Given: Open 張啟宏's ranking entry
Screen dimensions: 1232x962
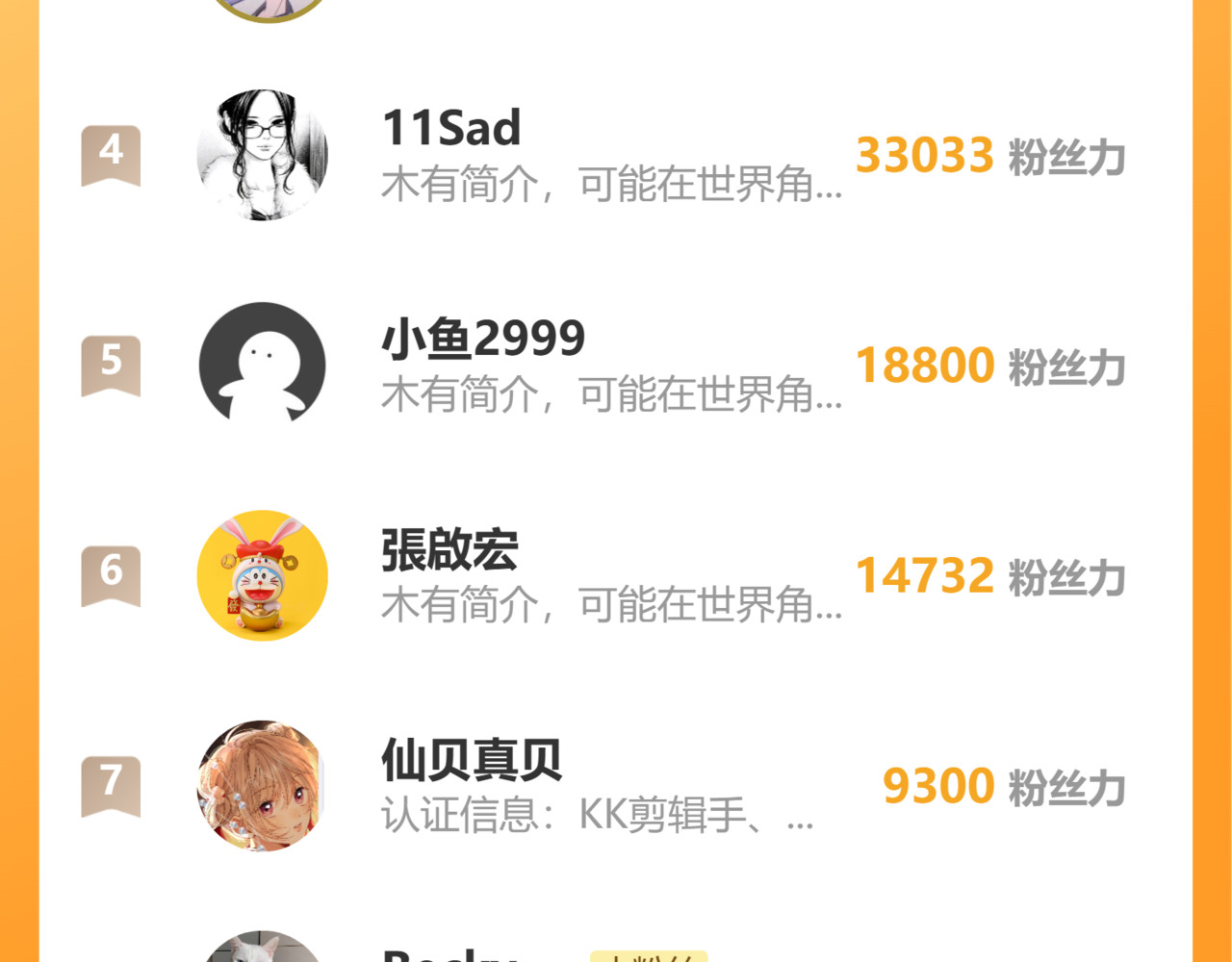Looking at the screenshot, I should click(x=449, y=550).
